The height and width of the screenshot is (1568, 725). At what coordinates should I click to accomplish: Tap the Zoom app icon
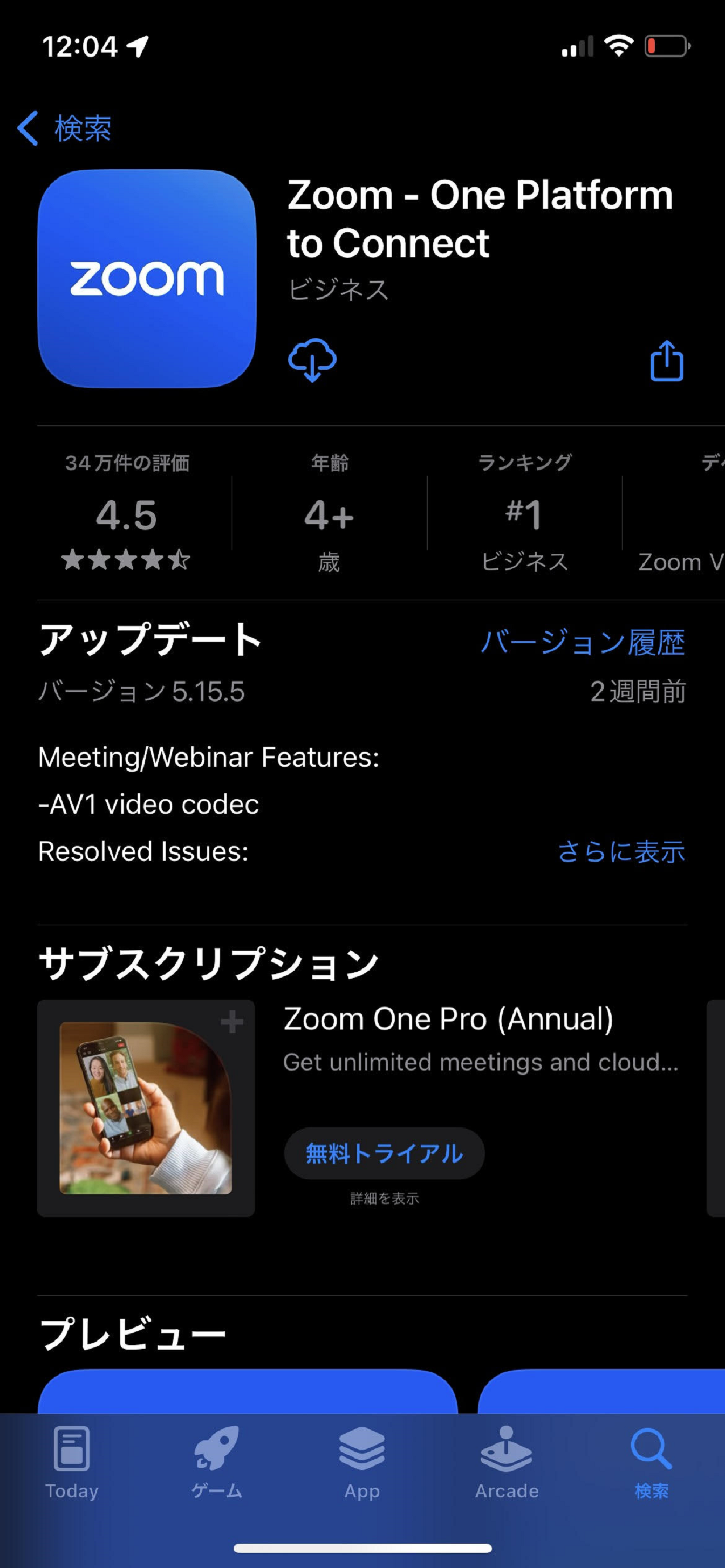pyautogui.click(x=146, y=279)
